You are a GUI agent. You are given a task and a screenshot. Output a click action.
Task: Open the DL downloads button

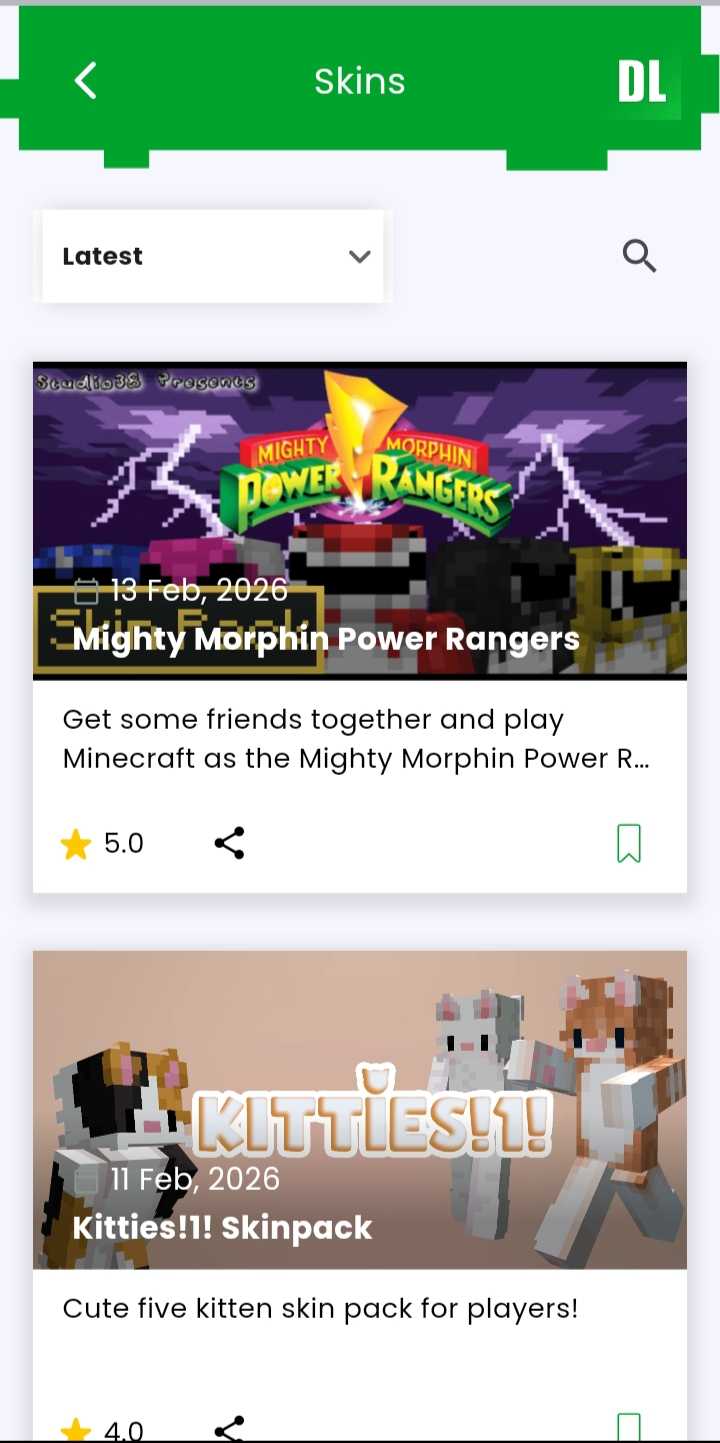pyautogui.click(x=642, y=82)
